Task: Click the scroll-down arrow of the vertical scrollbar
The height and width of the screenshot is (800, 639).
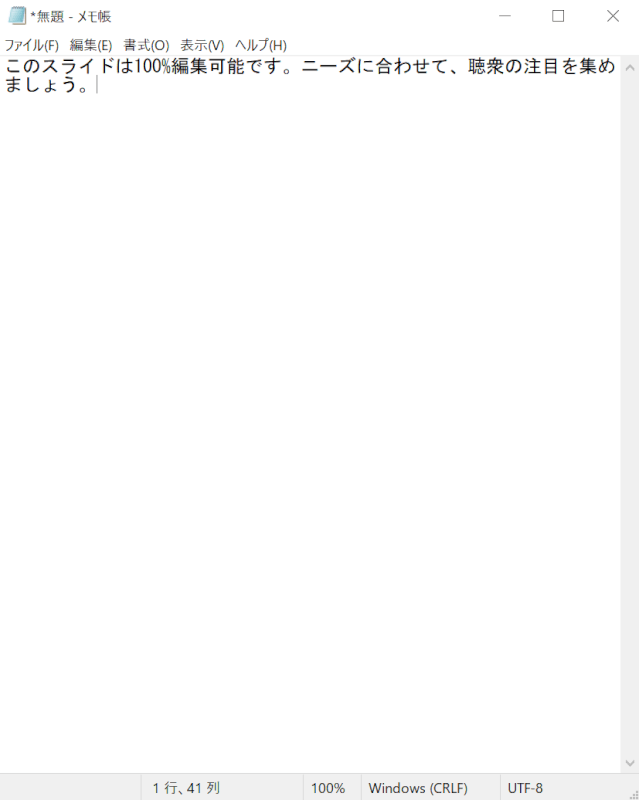Action: pos(629,765)
